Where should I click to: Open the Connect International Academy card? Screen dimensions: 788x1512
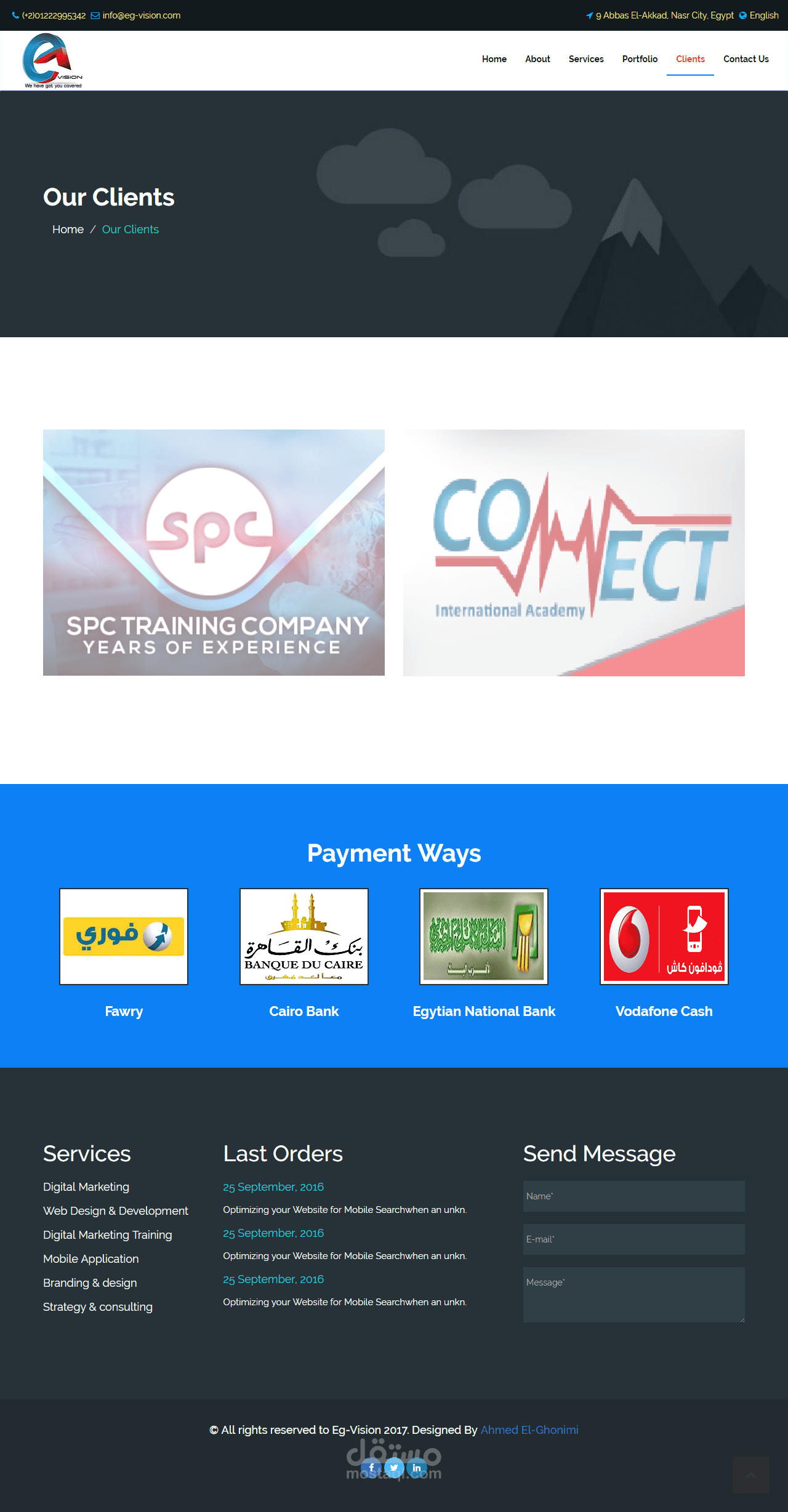point(574,553)
